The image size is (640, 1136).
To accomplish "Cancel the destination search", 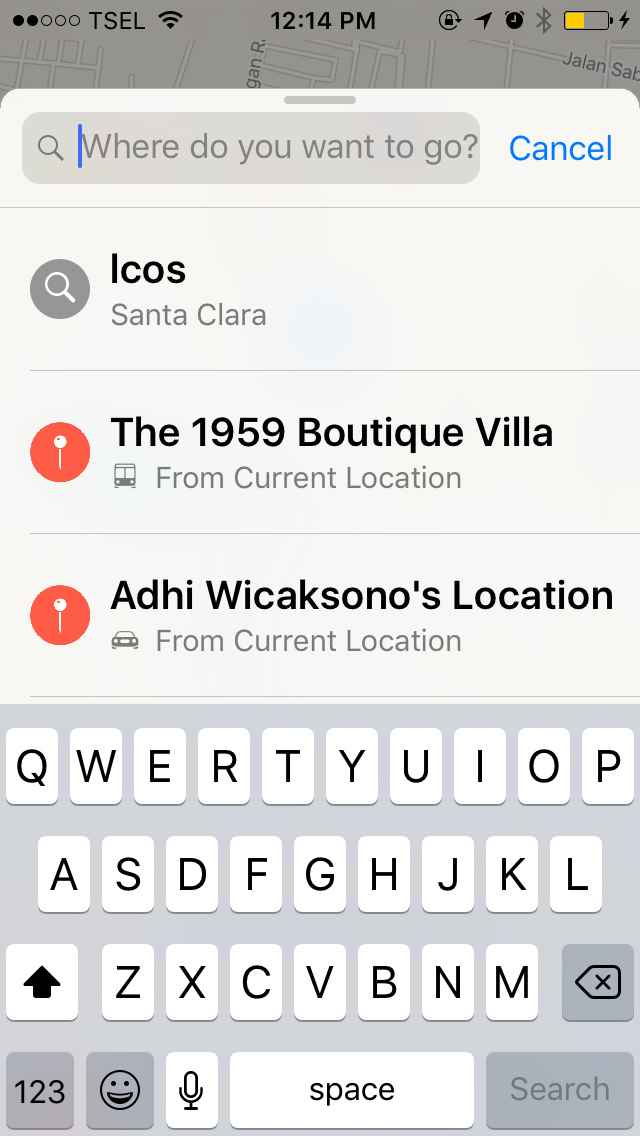I will click(560, 148).
